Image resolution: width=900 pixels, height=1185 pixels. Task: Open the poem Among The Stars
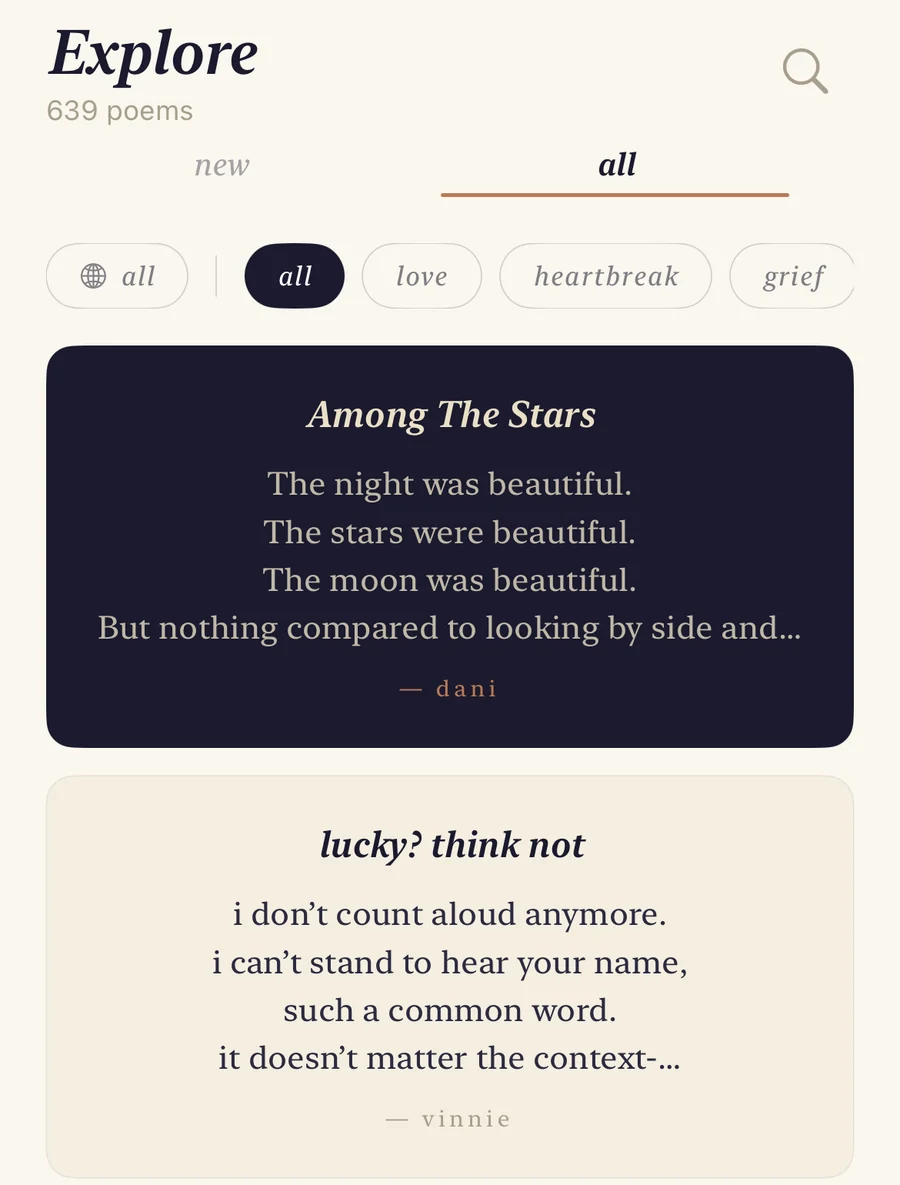pos(450,546)
